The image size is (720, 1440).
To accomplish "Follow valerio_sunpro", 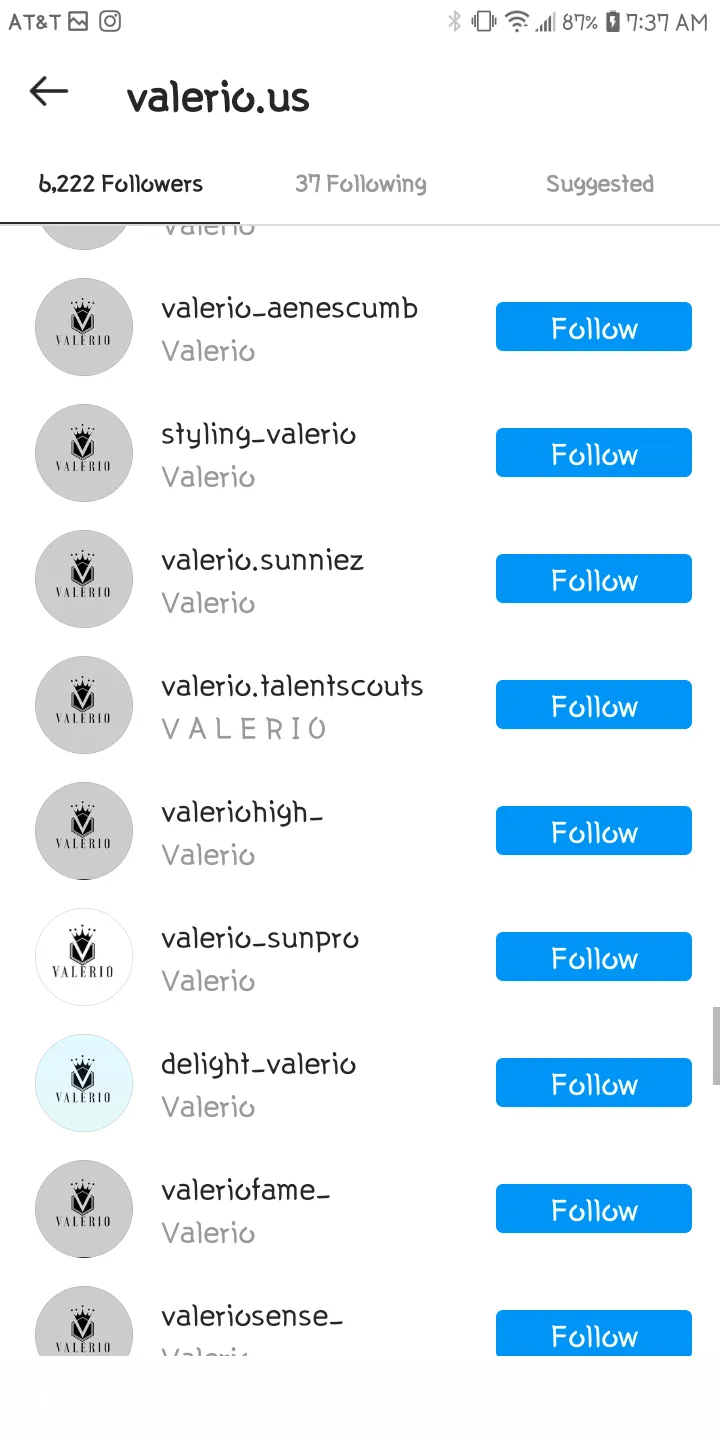I will [x=594, y=957].
